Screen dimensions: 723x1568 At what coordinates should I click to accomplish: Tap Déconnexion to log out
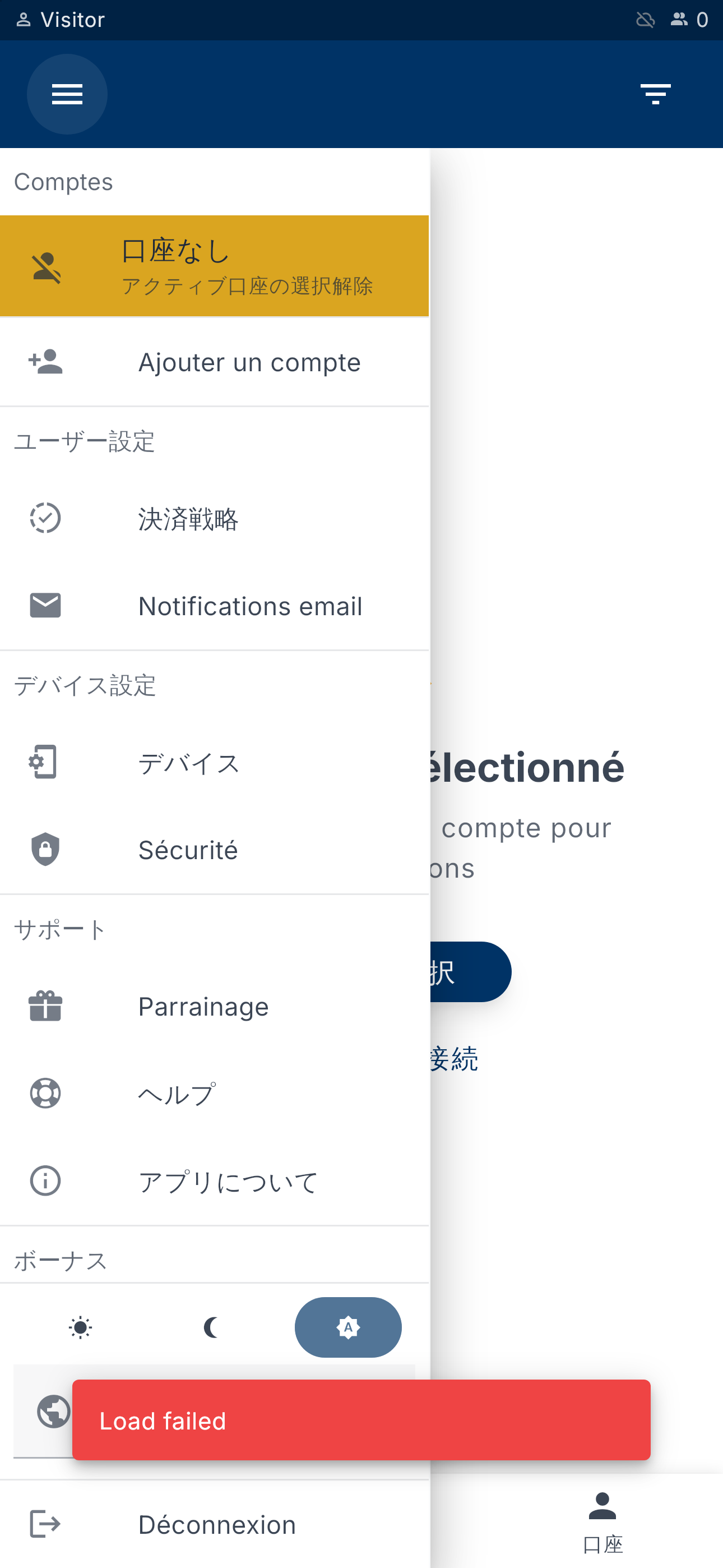[214, 1525]
